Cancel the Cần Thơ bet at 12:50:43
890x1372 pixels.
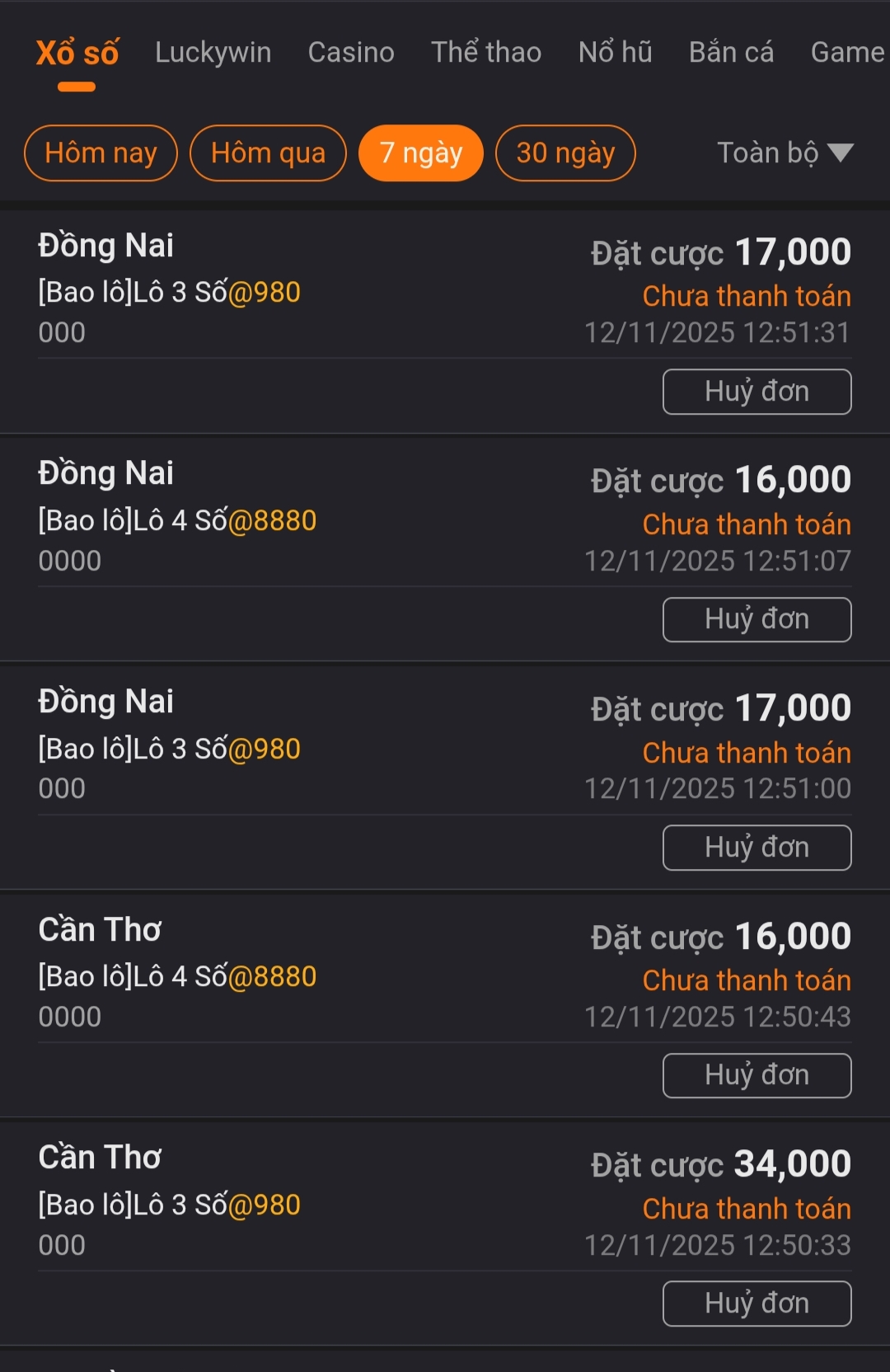(756, 1075)
